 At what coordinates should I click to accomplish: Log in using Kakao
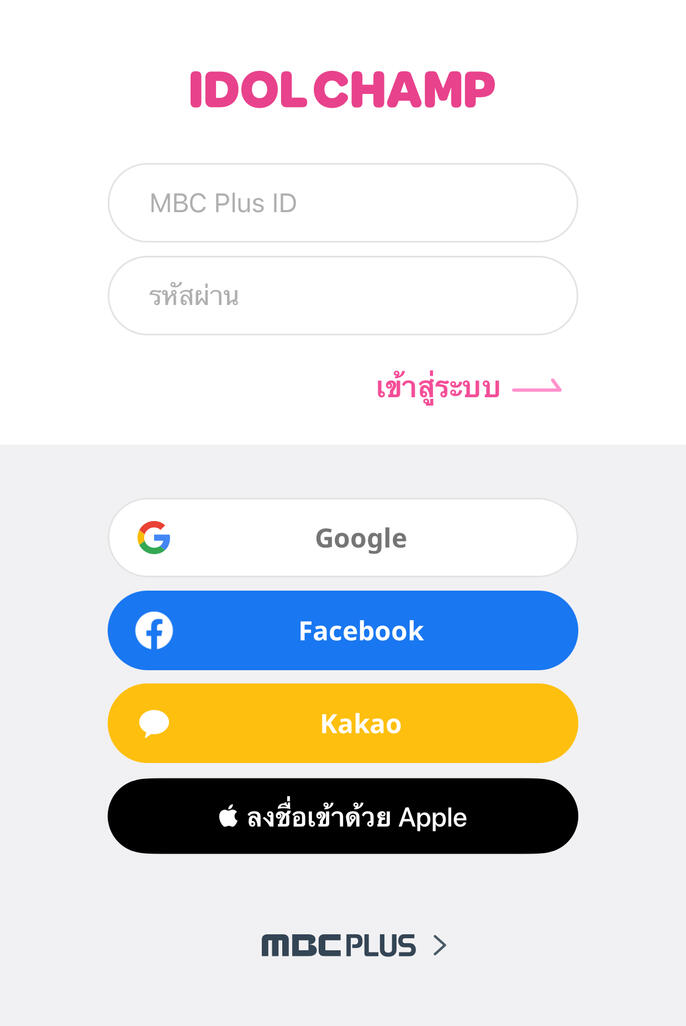[x=342, y=724]
